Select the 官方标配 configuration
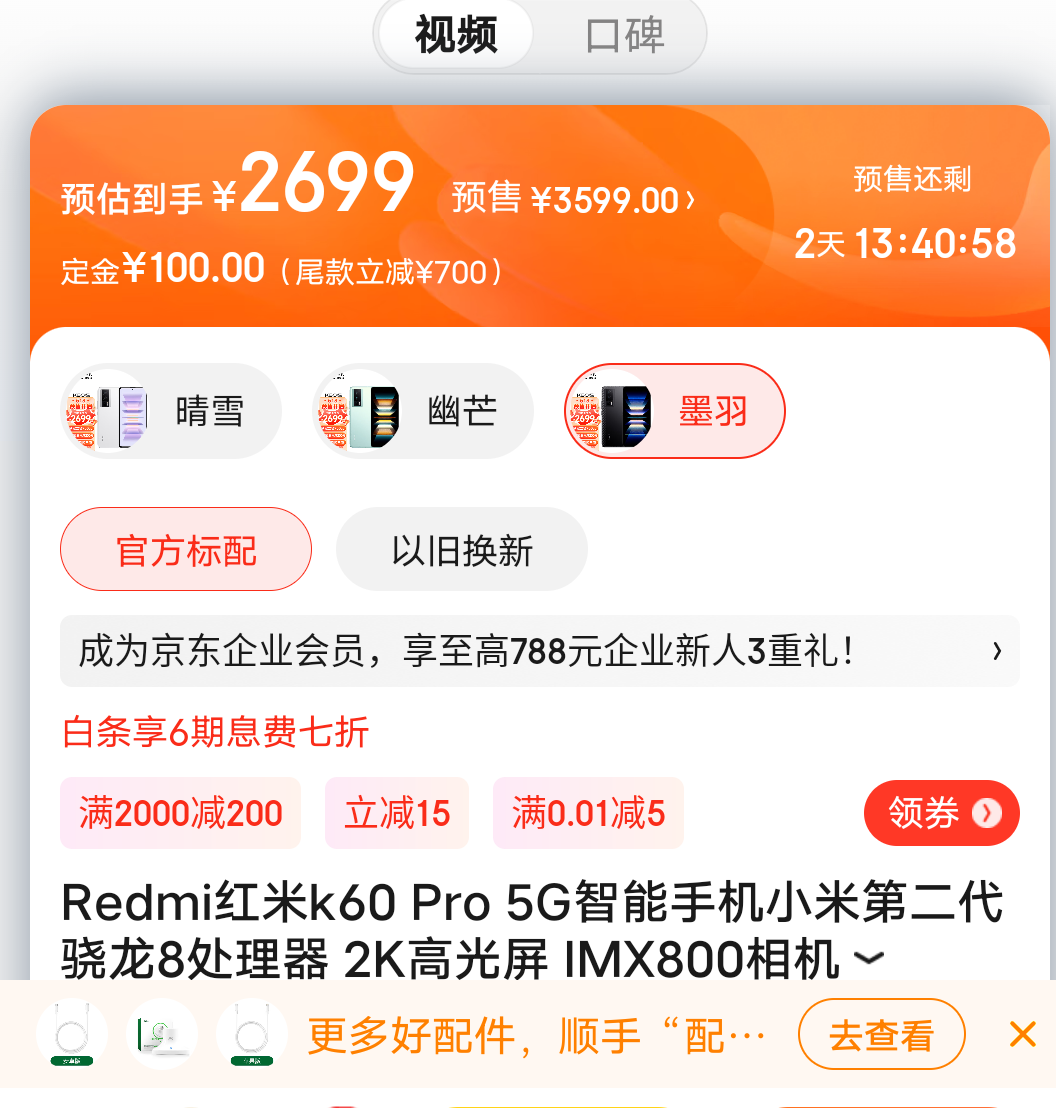 tap(186, 549)
